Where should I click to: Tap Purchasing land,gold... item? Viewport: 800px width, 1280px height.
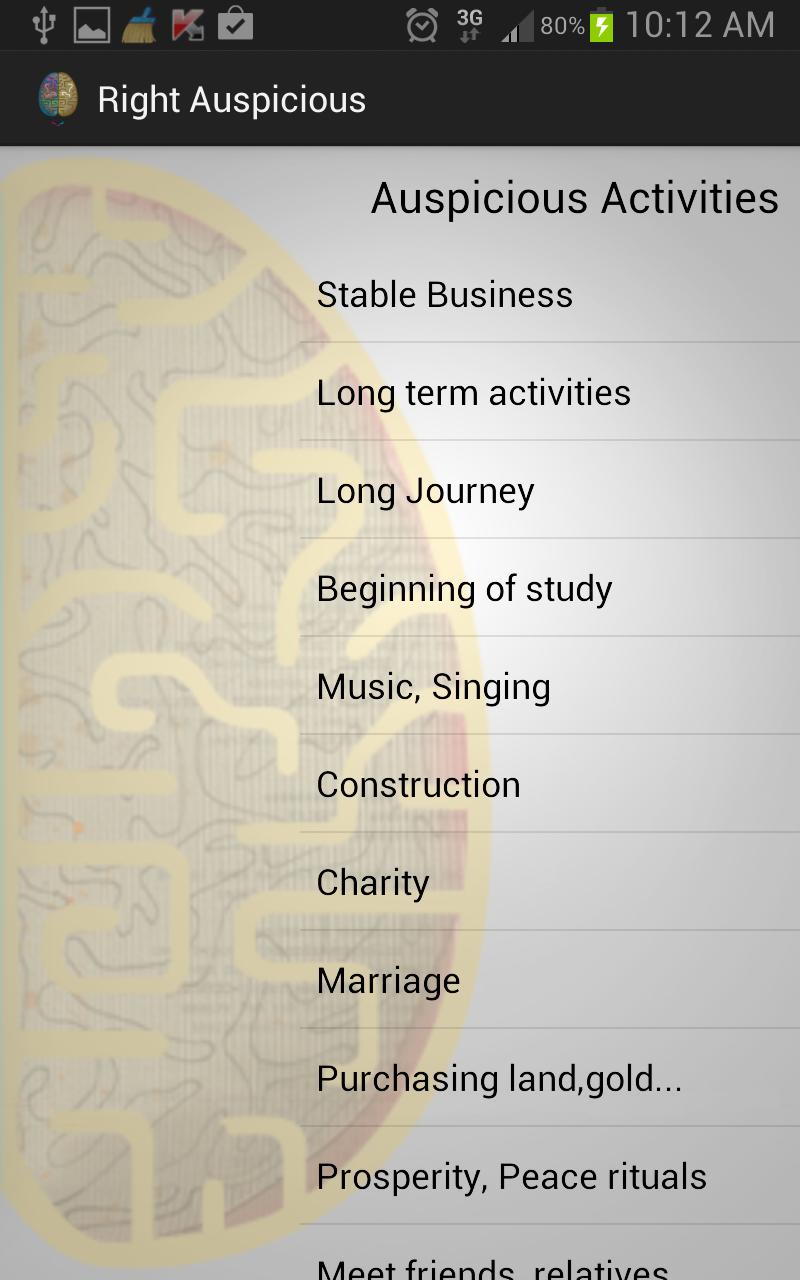point(499,1079)
